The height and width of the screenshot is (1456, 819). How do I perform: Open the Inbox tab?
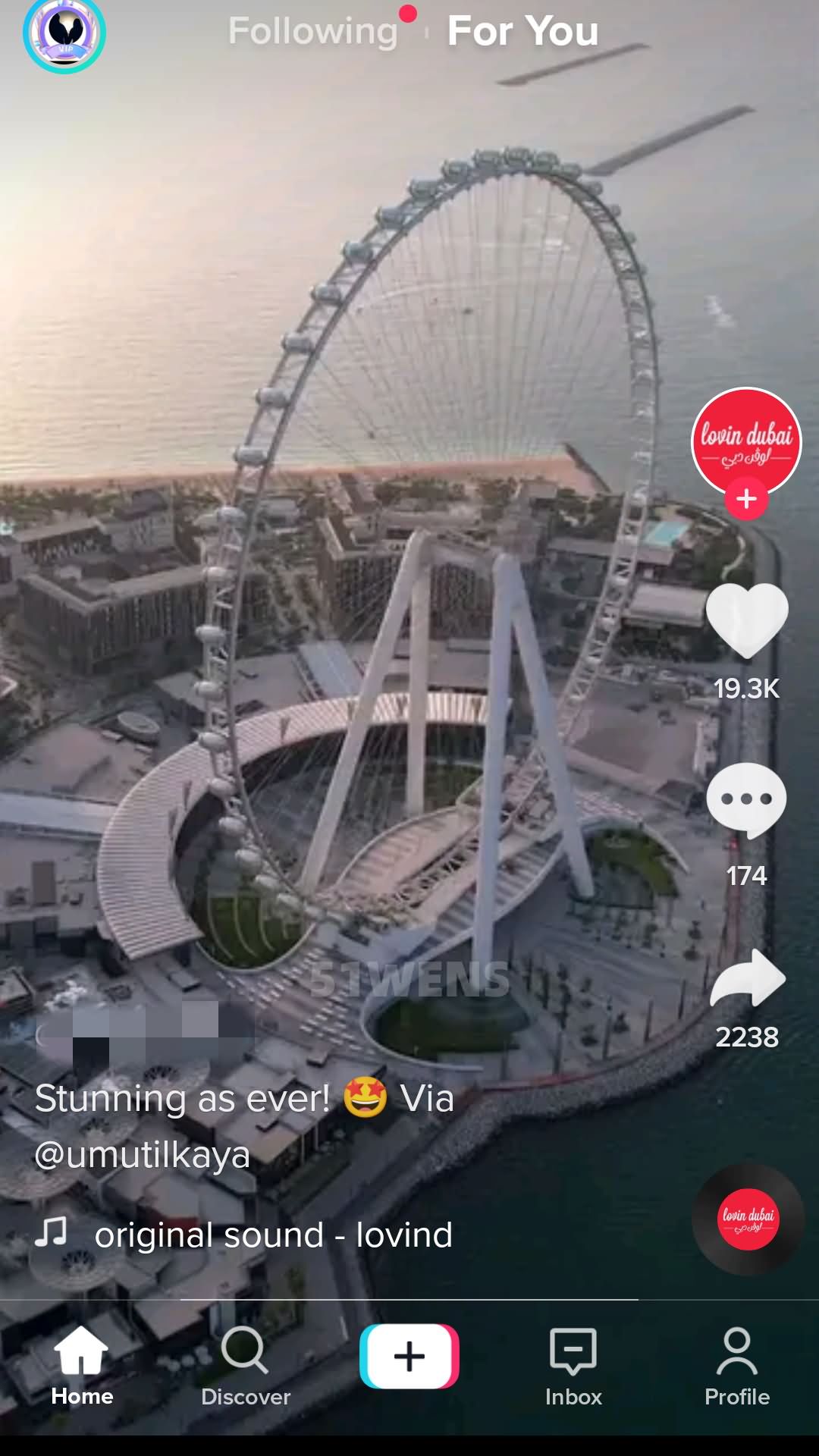coord(573,1366)
